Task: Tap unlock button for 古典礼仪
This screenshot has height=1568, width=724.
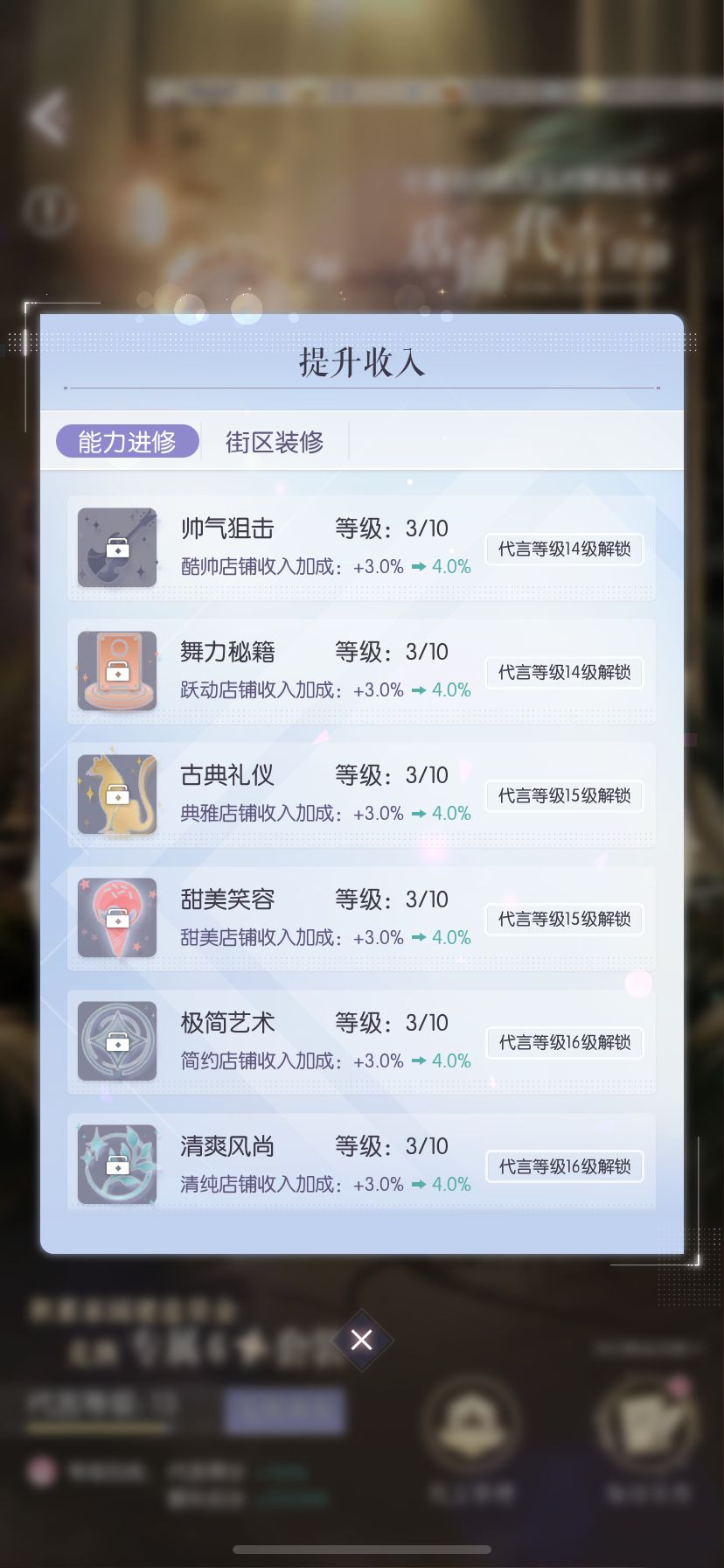Action: pyautogui.click(x=564, y=796)
